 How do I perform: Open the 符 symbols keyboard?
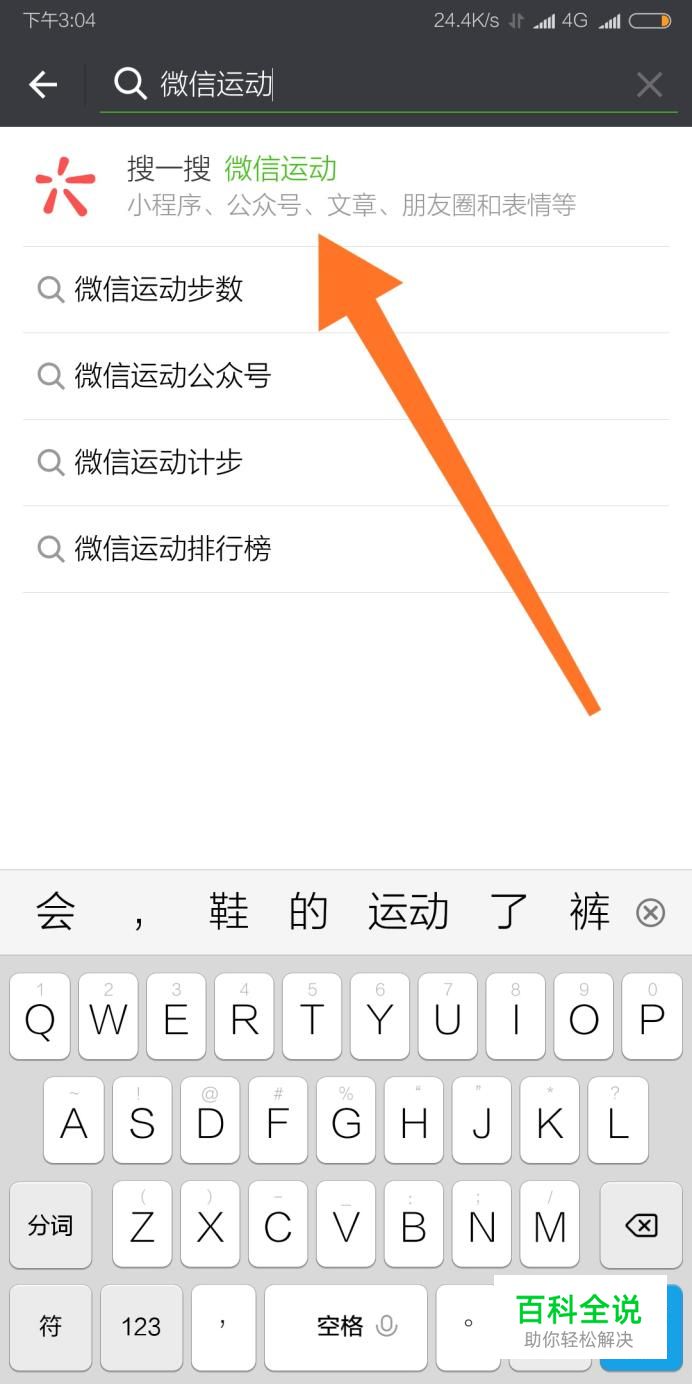point(50,1326)
